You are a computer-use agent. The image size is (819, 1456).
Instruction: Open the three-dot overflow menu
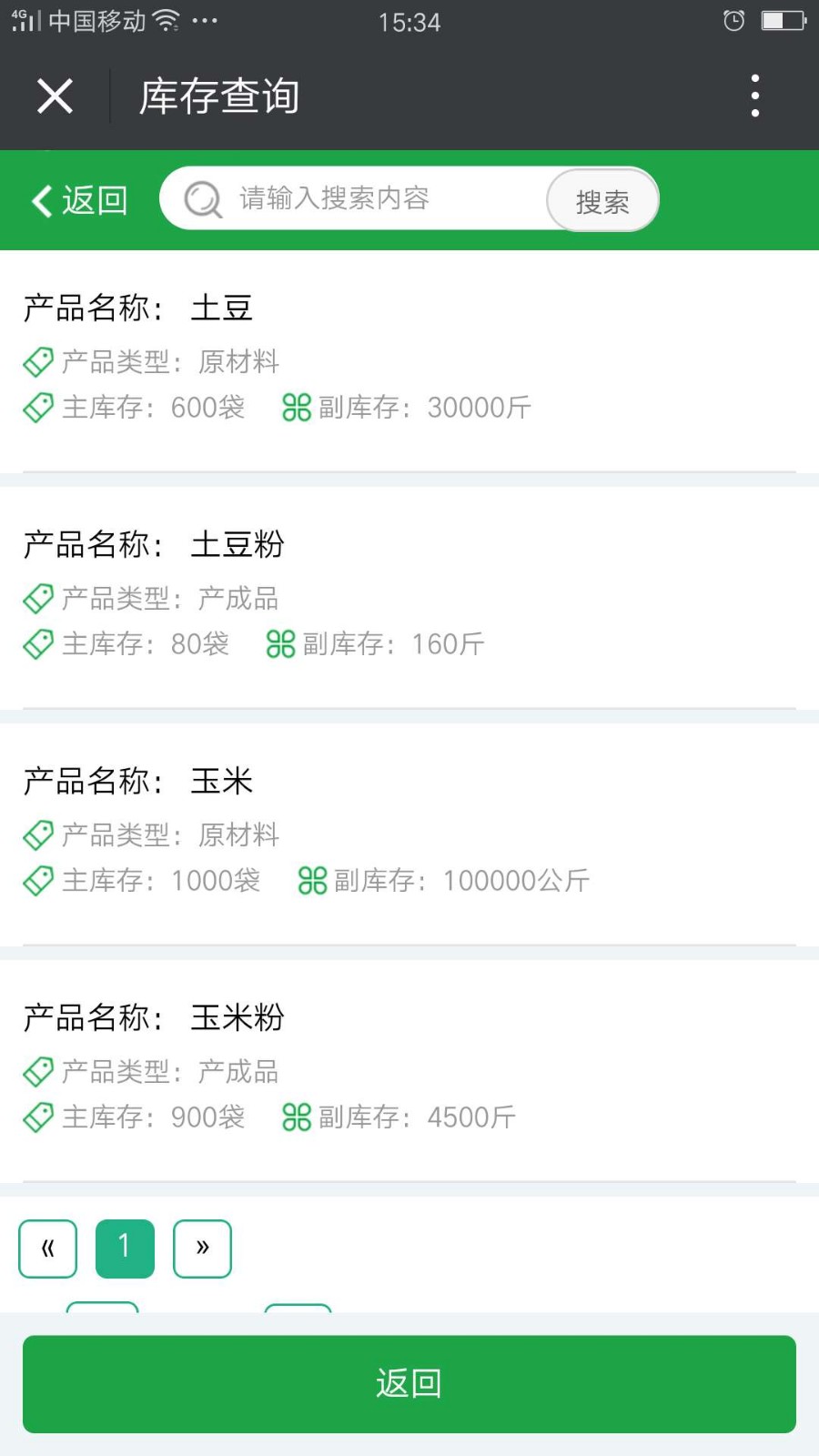pos(754,96)
